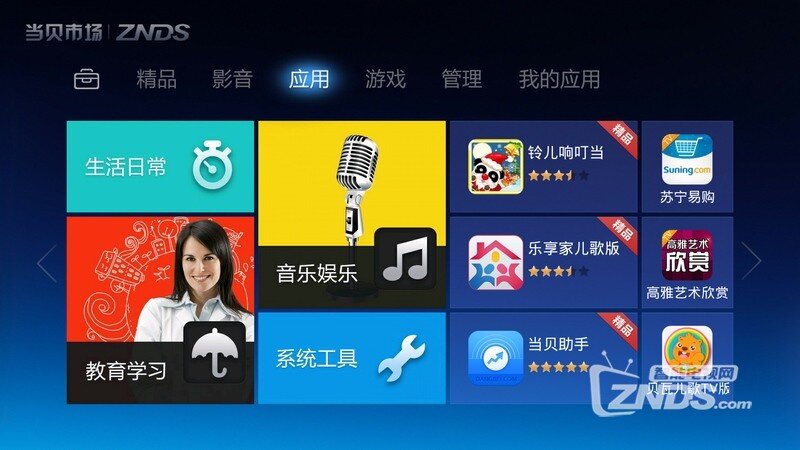Tap the left arrow to go back a page

click(x=46, y=263)
